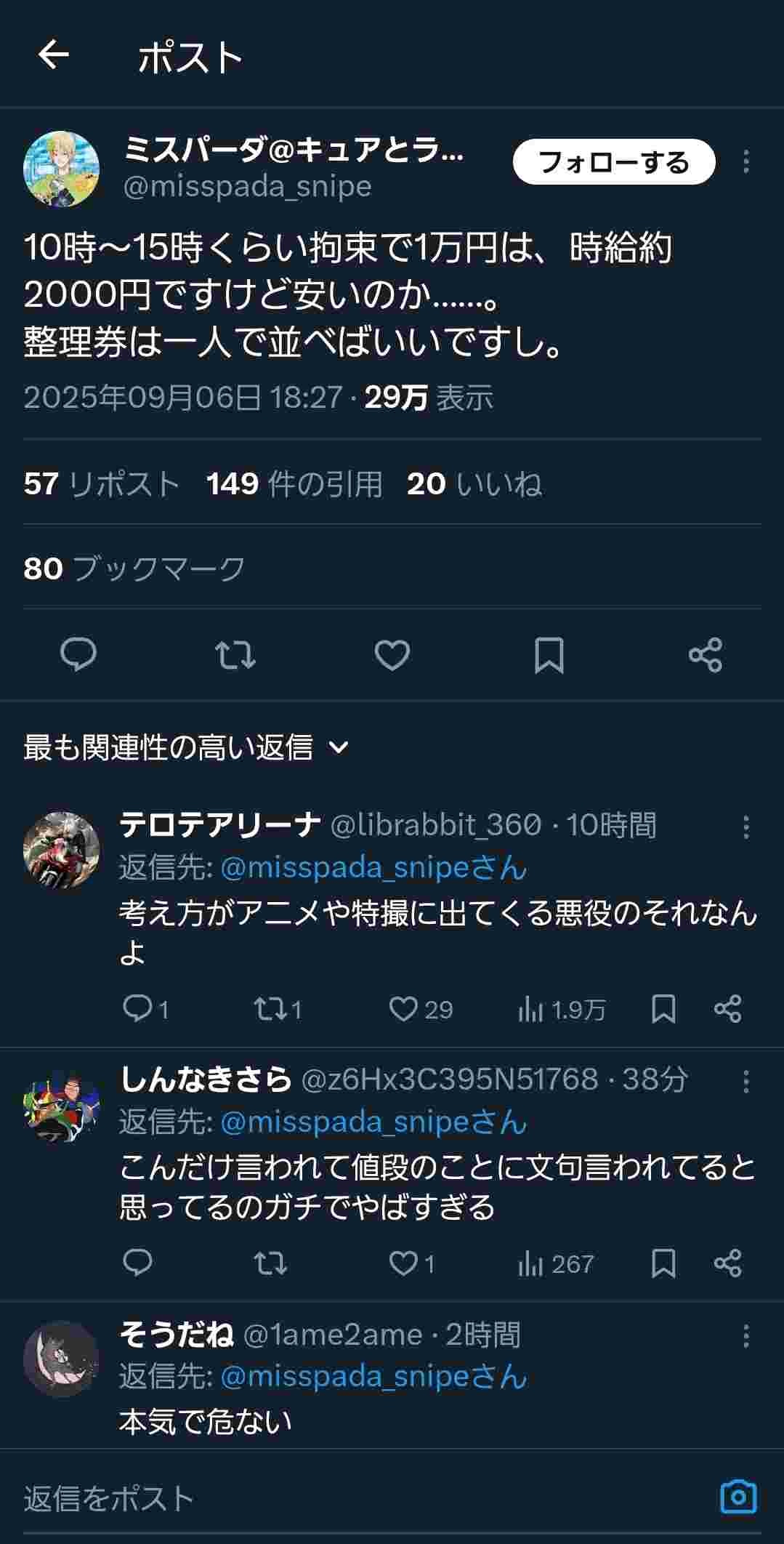Open ミスパーダ's profile avatar
The width and height of the screenshot is (784, 1544).
pos(61,169)
